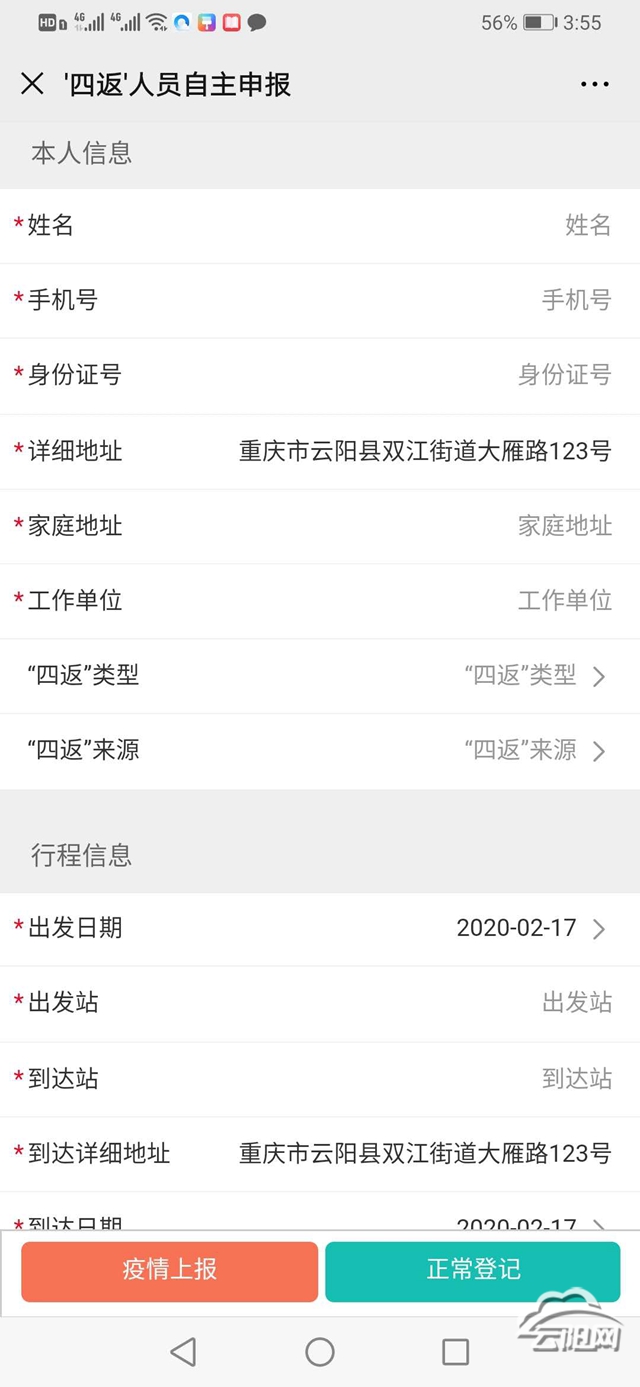Open the three-dot overflow menu
640x1387 pixels.
pyautogui.click(x=594, y=84)
